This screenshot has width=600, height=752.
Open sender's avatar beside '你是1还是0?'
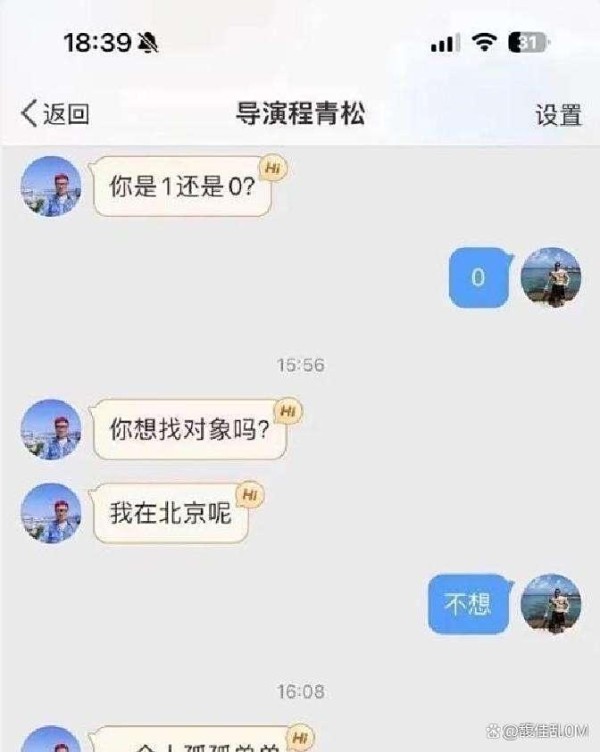pos(51,187)
